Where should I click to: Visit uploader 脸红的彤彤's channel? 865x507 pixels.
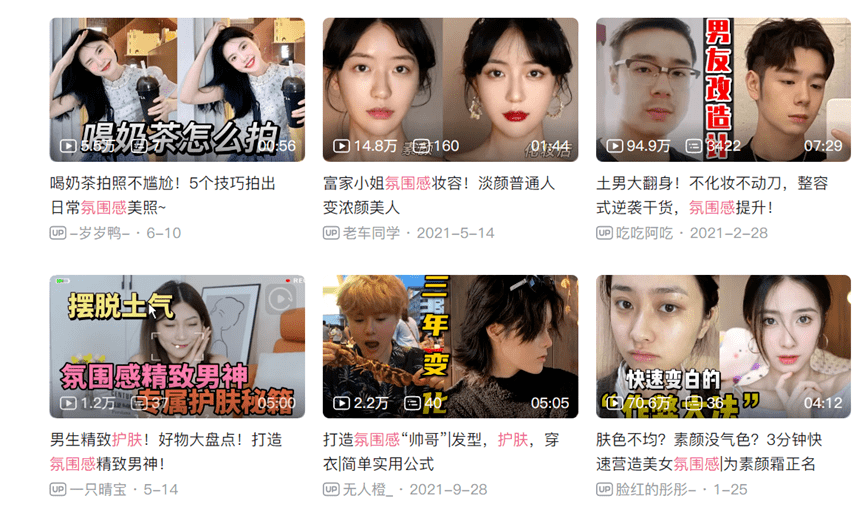(x=654, y=490)
